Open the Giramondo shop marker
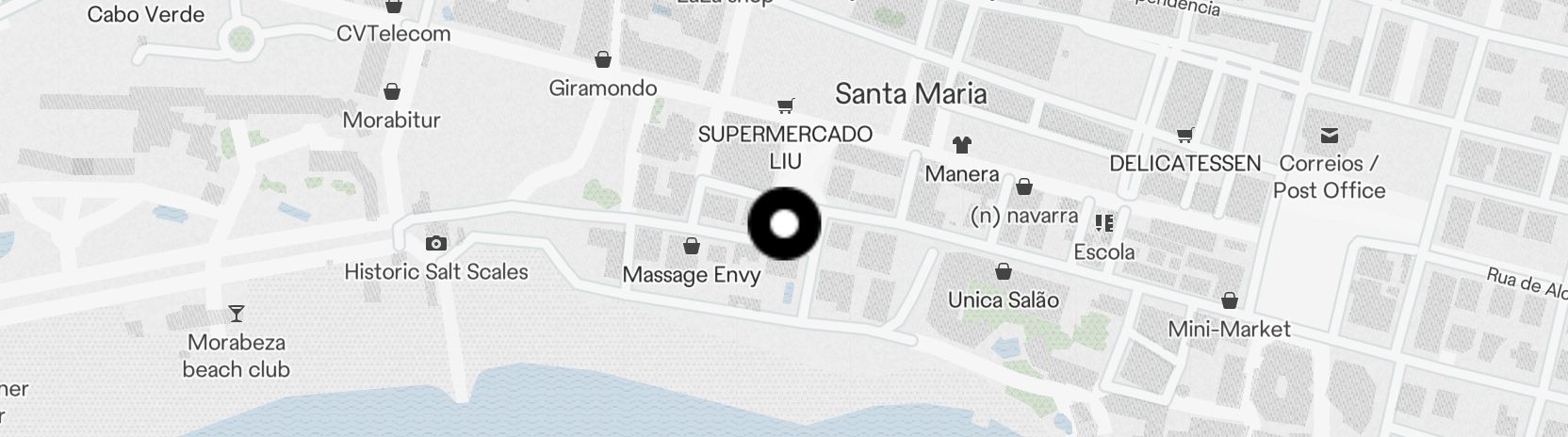 603,60
